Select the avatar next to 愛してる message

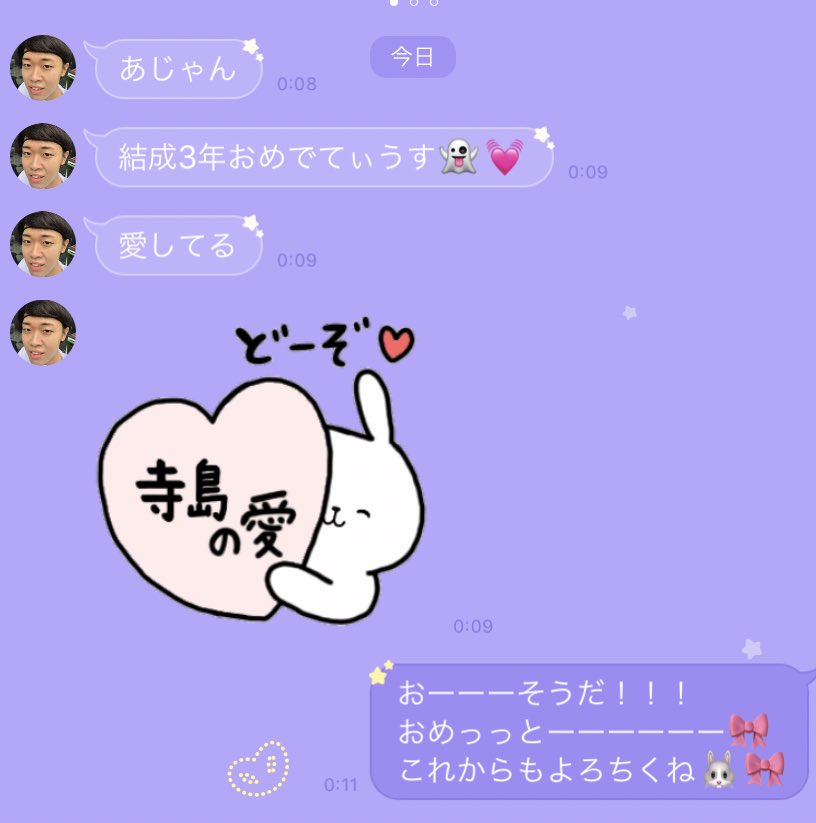42,243
